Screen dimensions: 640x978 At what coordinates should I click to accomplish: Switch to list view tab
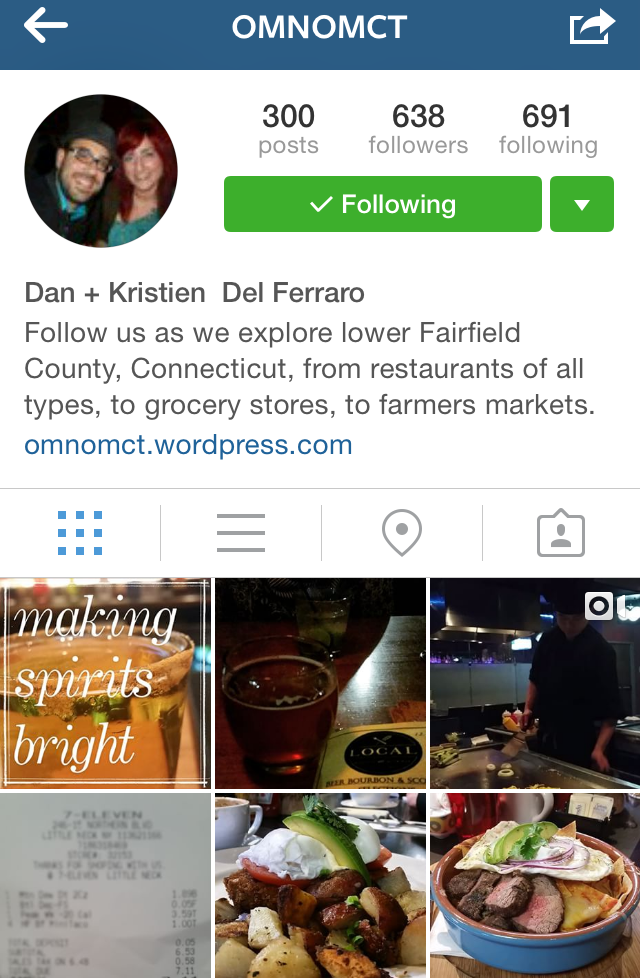[240, 532]
